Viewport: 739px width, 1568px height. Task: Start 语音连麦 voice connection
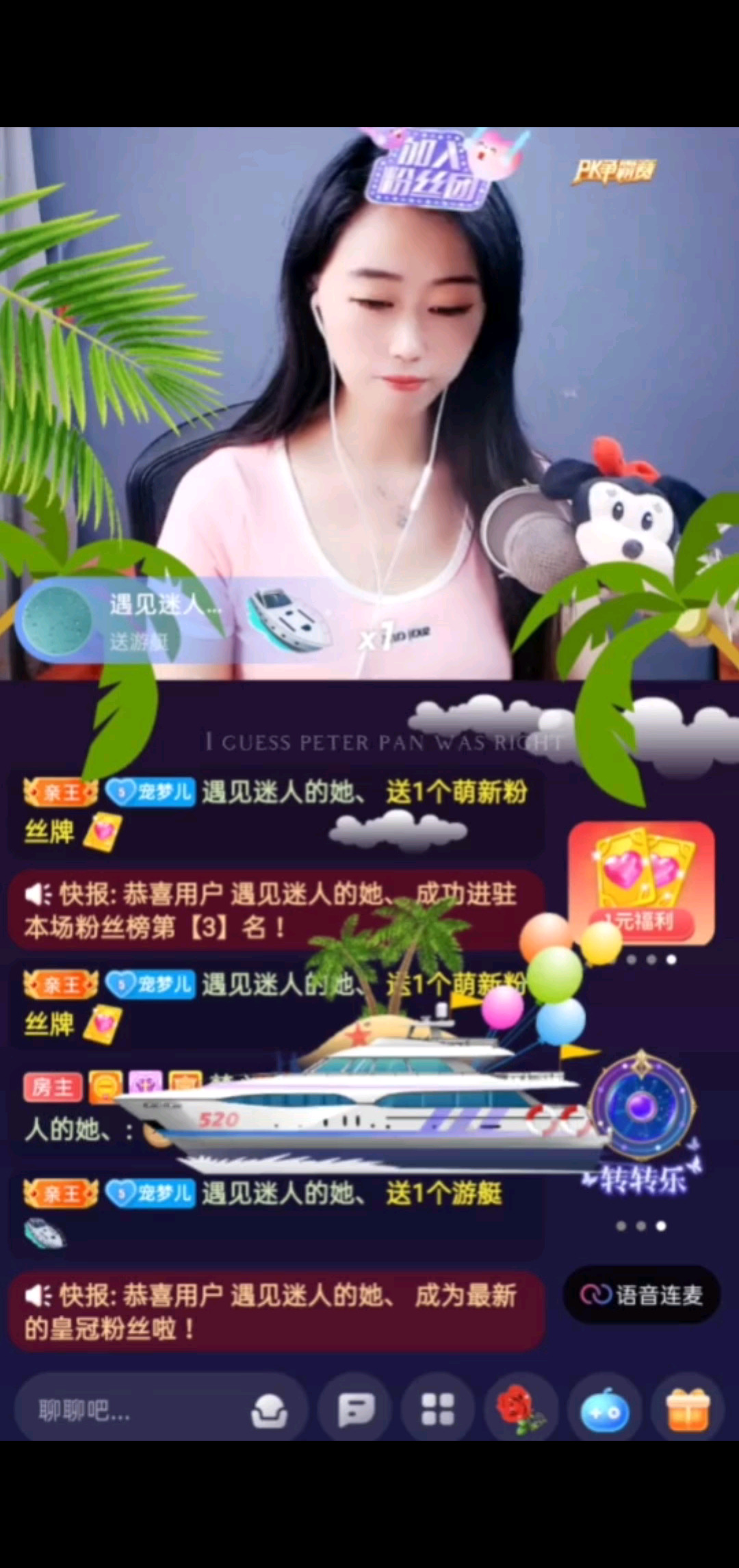pos(642,1295)
